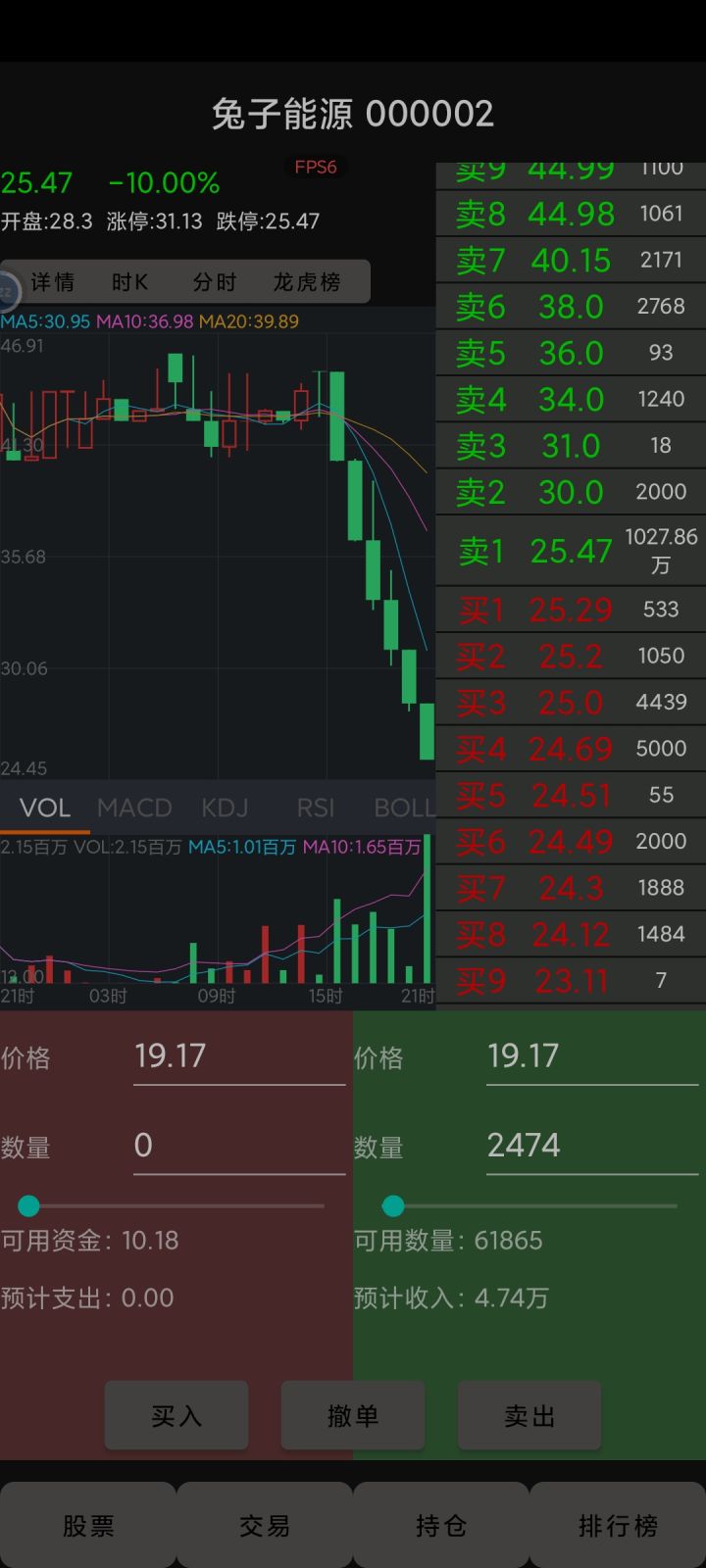
Task: Tap the 撤单 cancel order button
Action: [x=353, y=1415]
